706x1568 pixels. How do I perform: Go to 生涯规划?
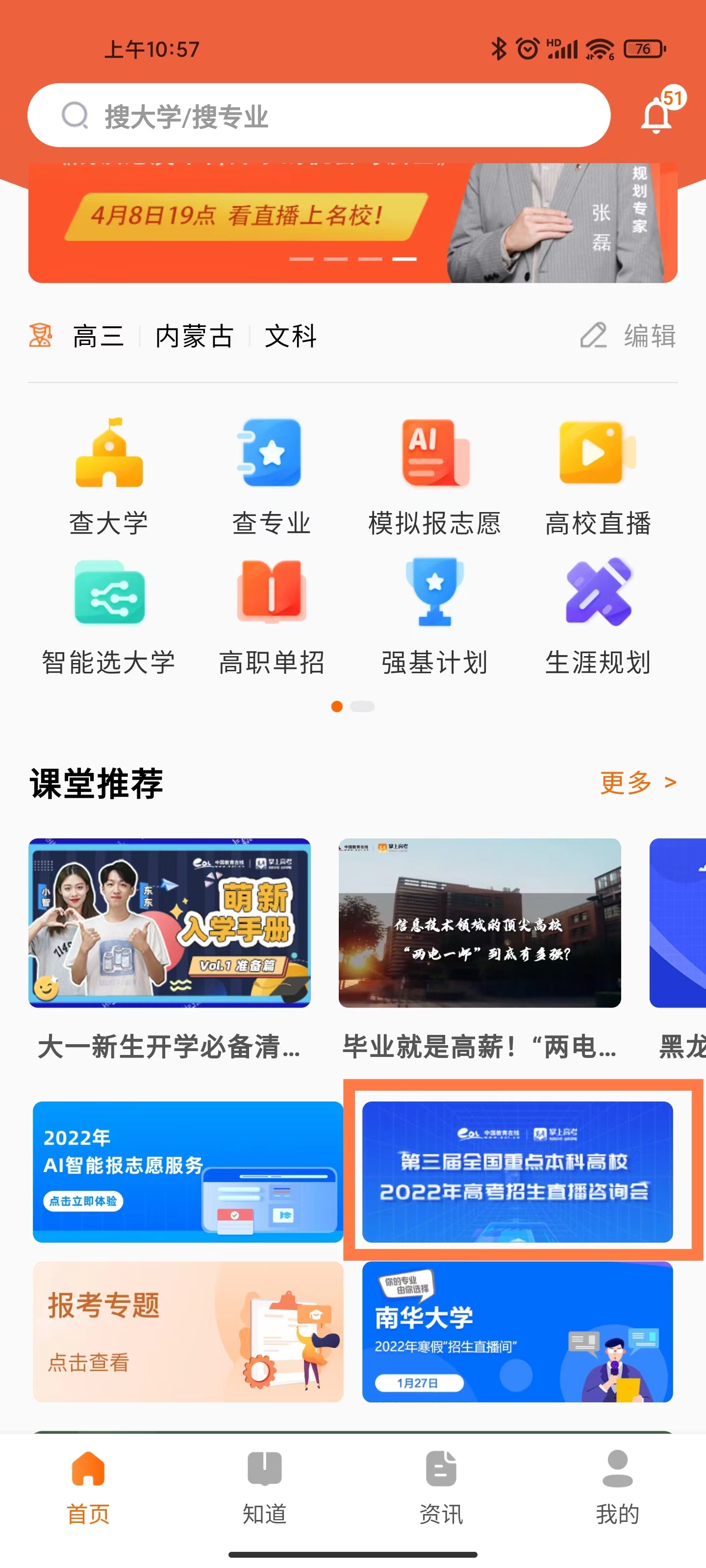click(598, 616)
